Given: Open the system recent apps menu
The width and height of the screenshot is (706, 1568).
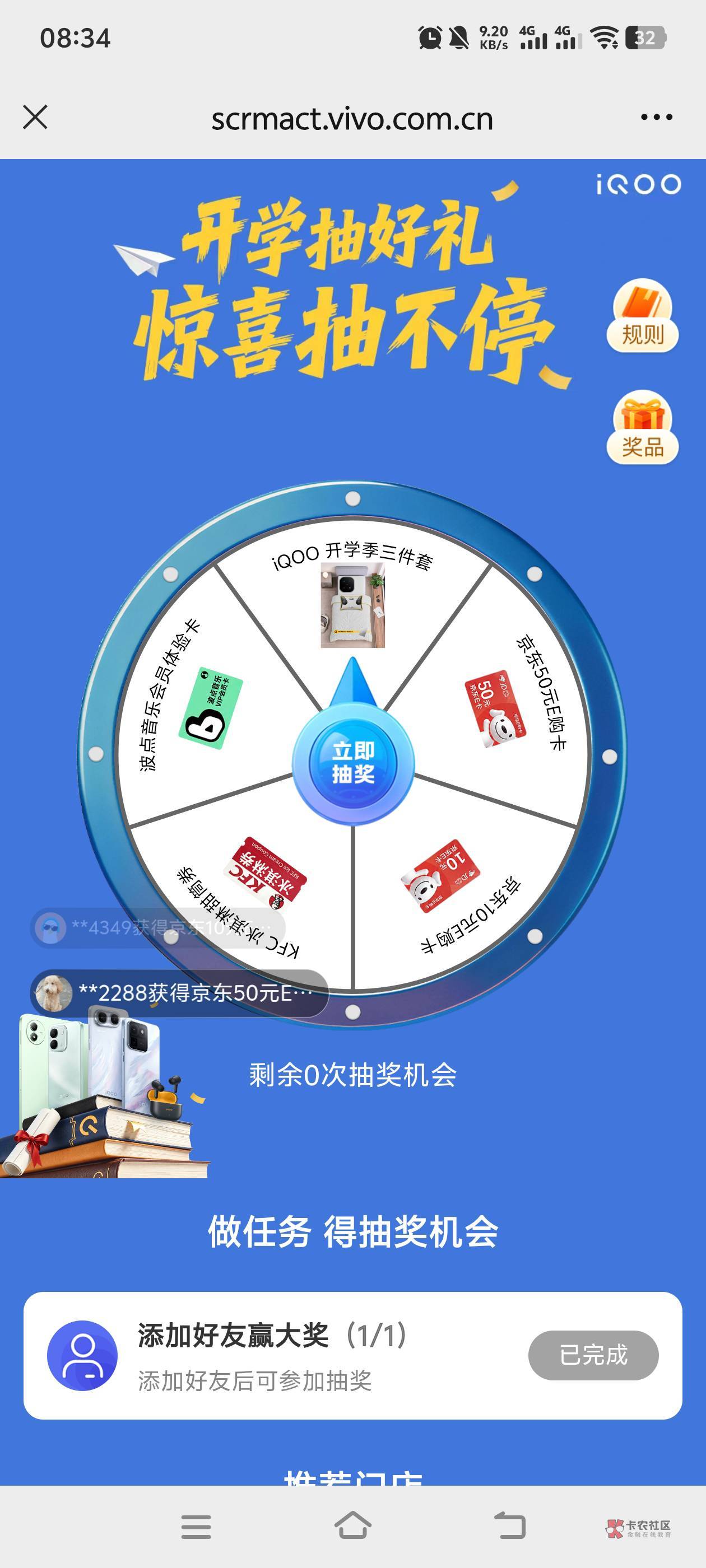Looking at the screenshot, I should 196,1527.
